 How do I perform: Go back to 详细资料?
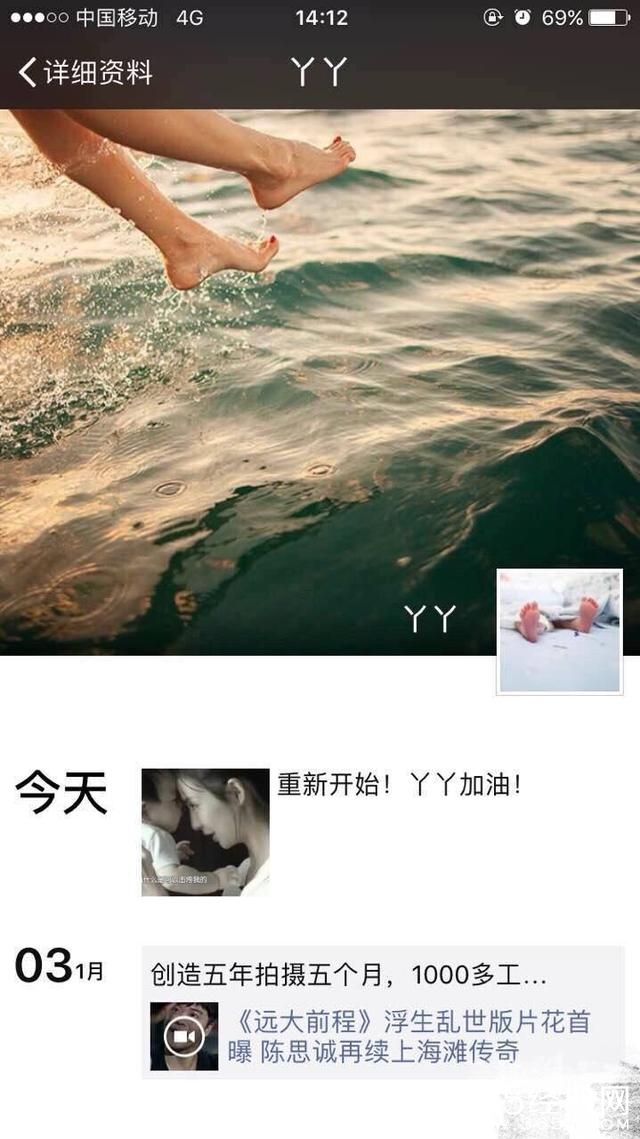[x=85, y=72]
